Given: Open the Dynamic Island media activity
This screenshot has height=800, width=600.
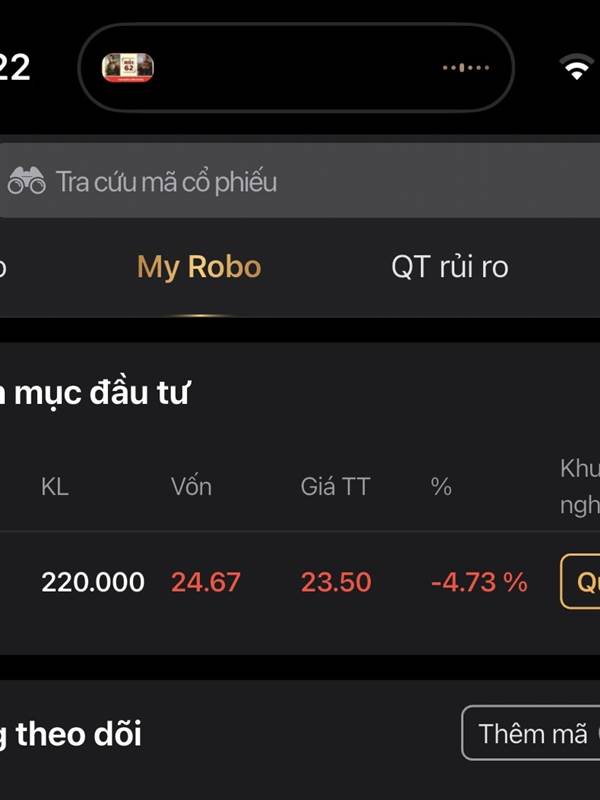Looking at the screenshot, I should (x=296, y=67).
